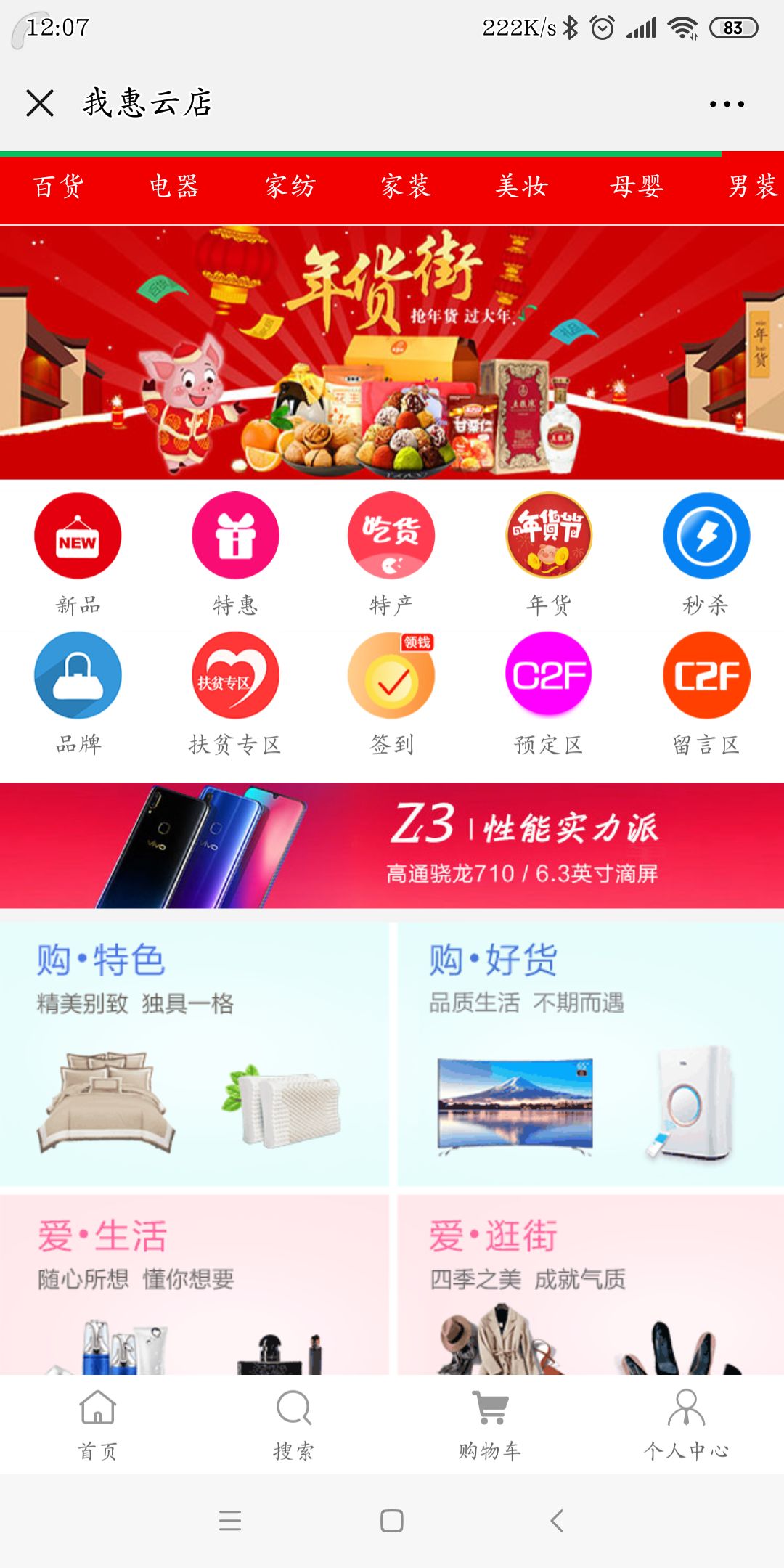Open the 购·好货 card
Viewport: 784px width, 1568px height.
590,1054
